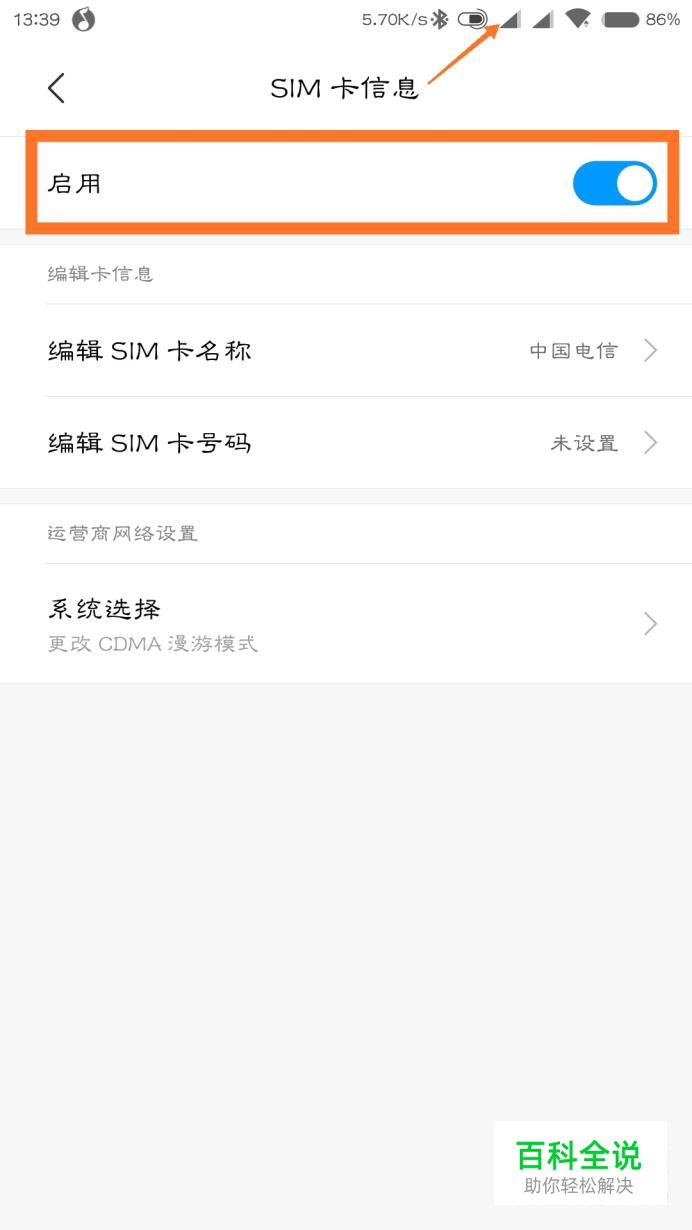Screen dimensions: 692x1230
Task: Open 编辑 SIM 卡名称 setting
Action: pos(346,351)
